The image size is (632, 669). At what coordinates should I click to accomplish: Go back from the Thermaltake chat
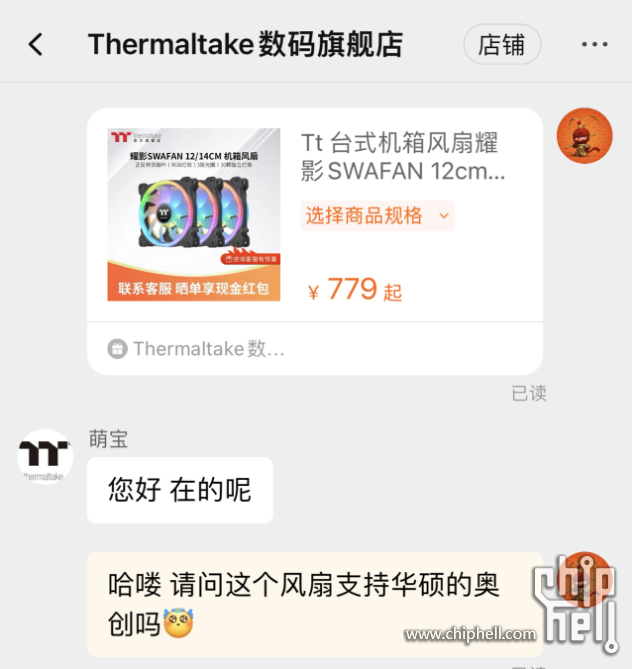click(36, 45)
